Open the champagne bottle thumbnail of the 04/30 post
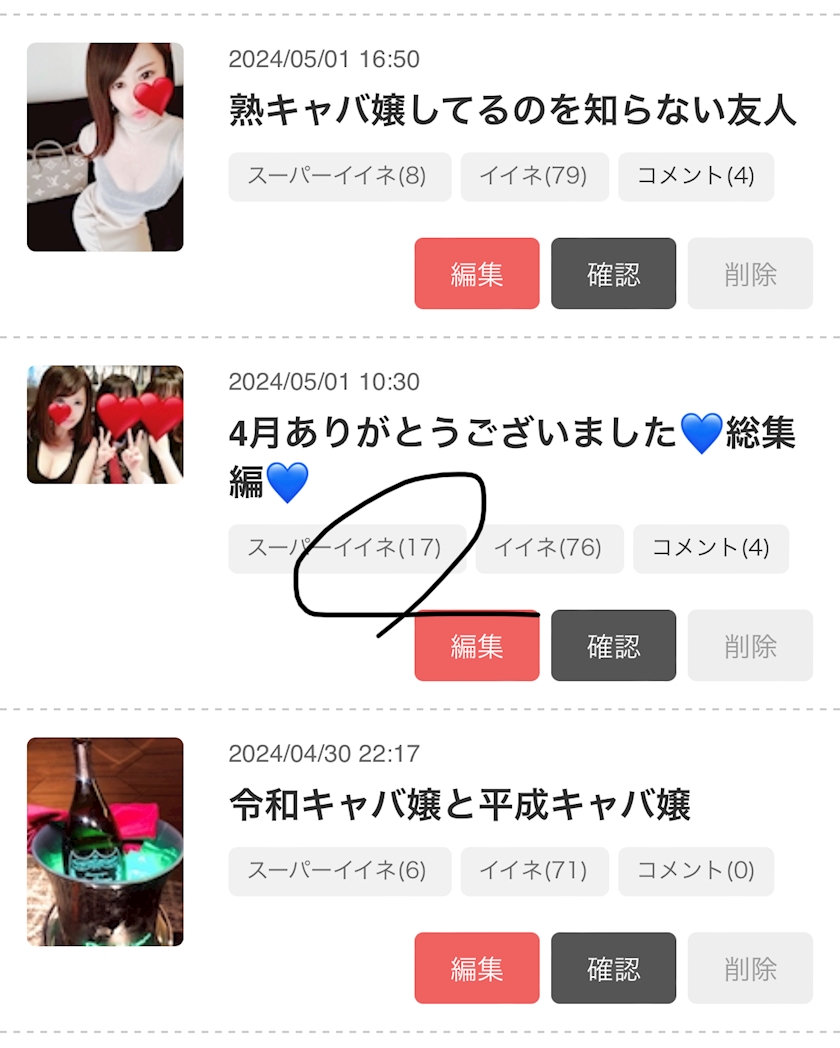 pyautogui.click(x=105, y=841)
